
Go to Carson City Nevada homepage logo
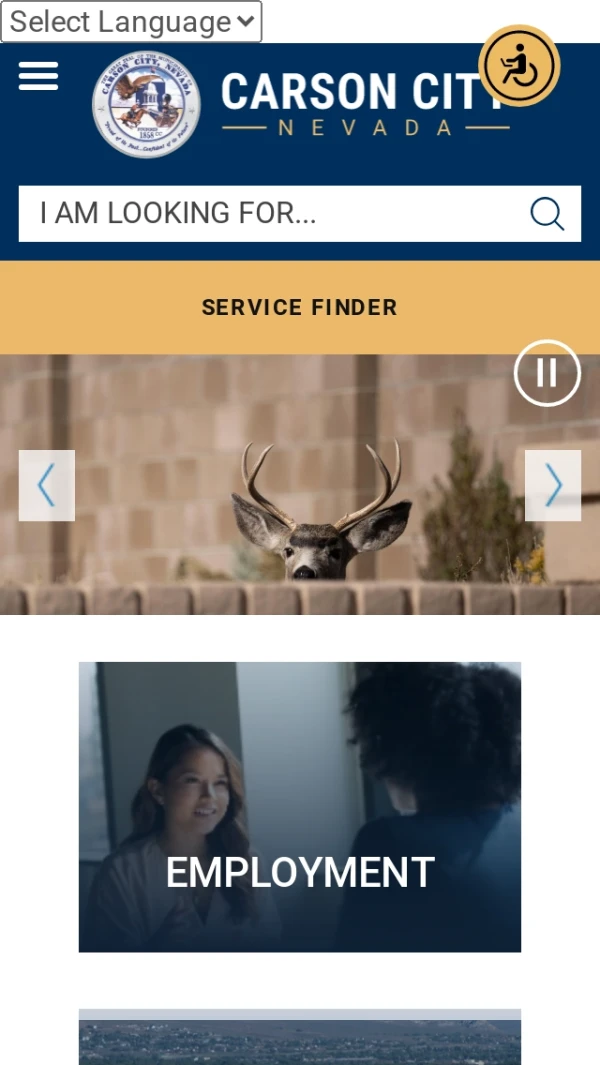pos(300,105)
